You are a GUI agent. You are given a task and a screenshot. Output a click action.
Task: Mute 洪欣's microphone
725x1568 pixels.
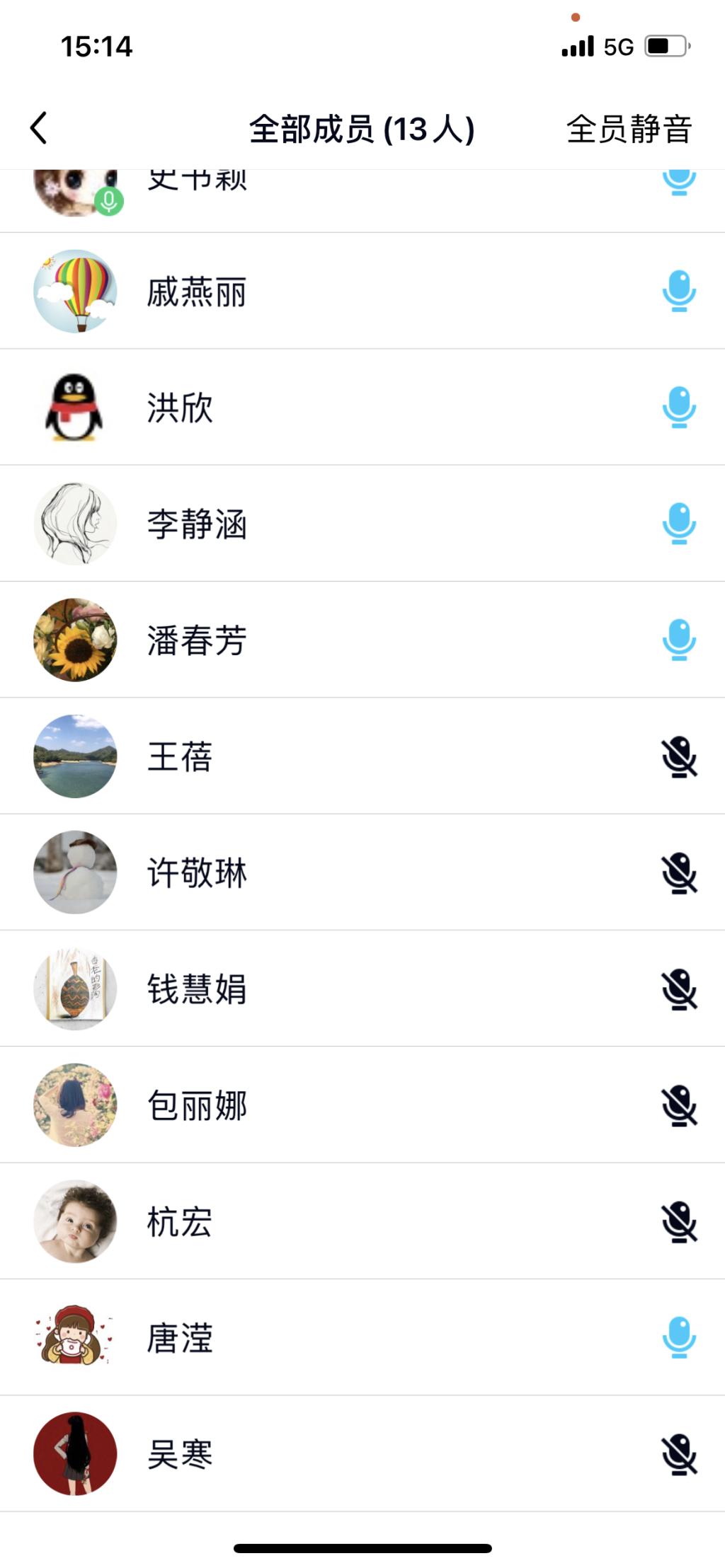679,407
